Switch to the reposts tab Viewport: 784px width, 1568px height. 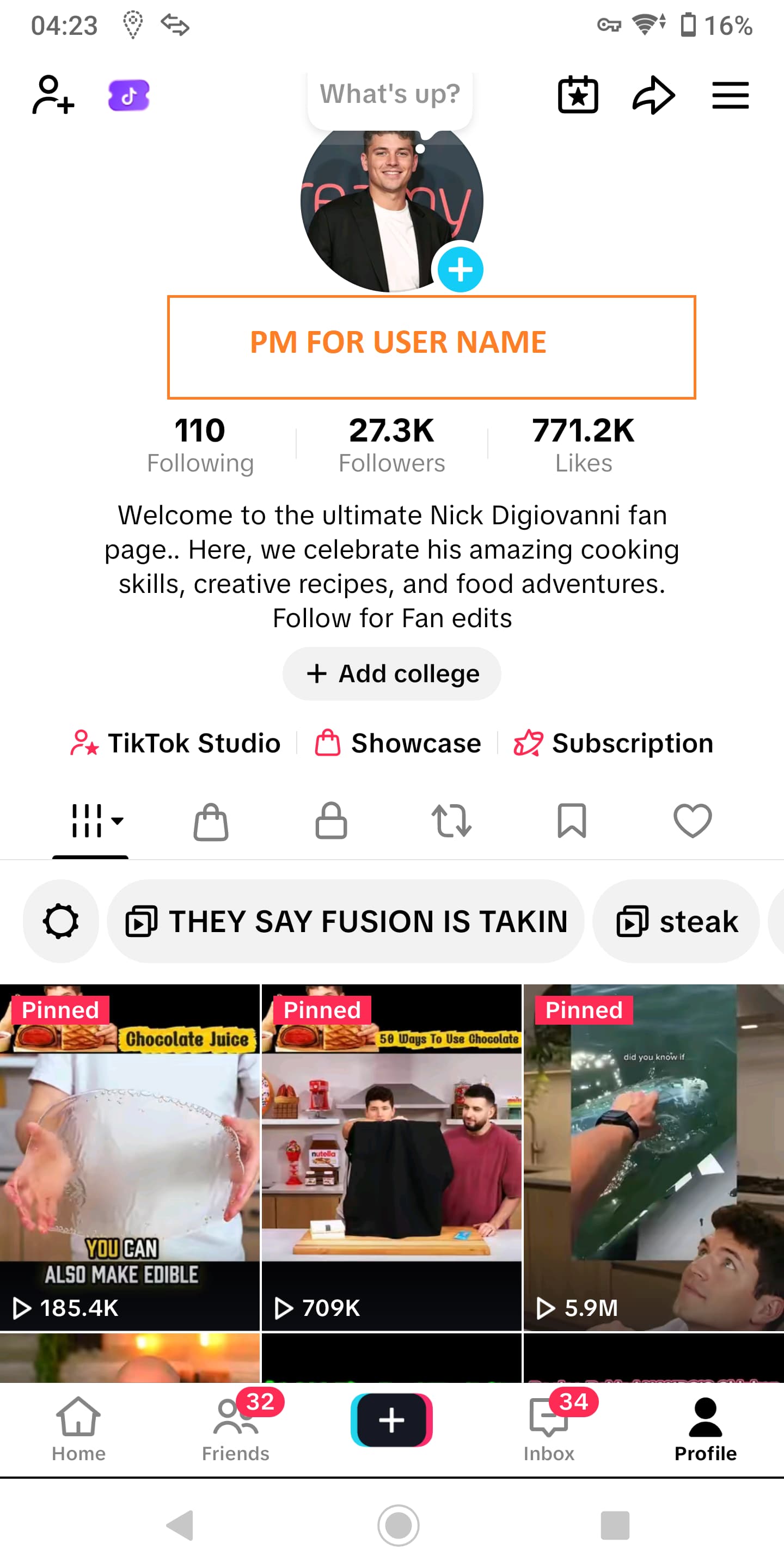point(451,820)
